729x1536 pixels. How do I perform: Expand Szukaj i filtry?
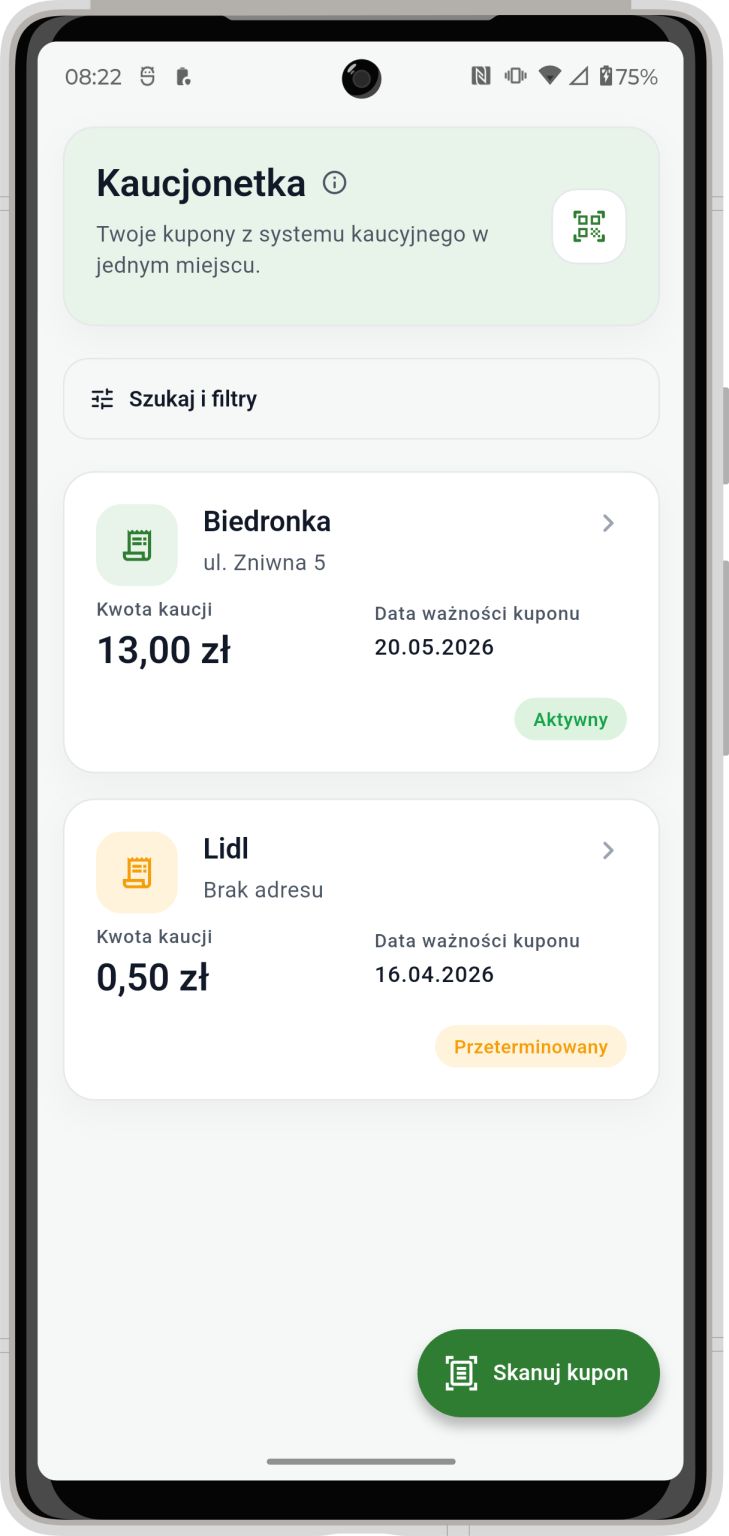(361, 399)
